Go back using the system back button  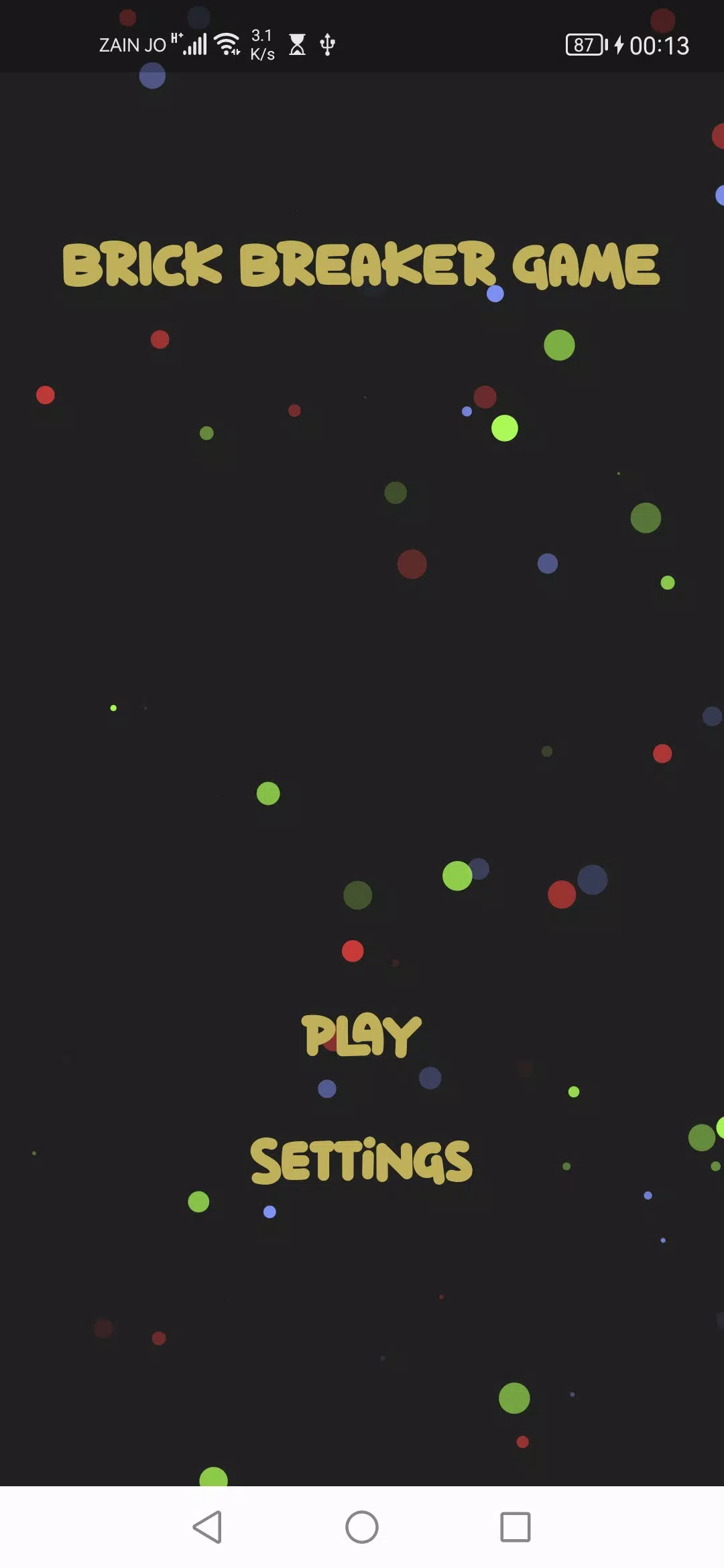coord(208,1527)
